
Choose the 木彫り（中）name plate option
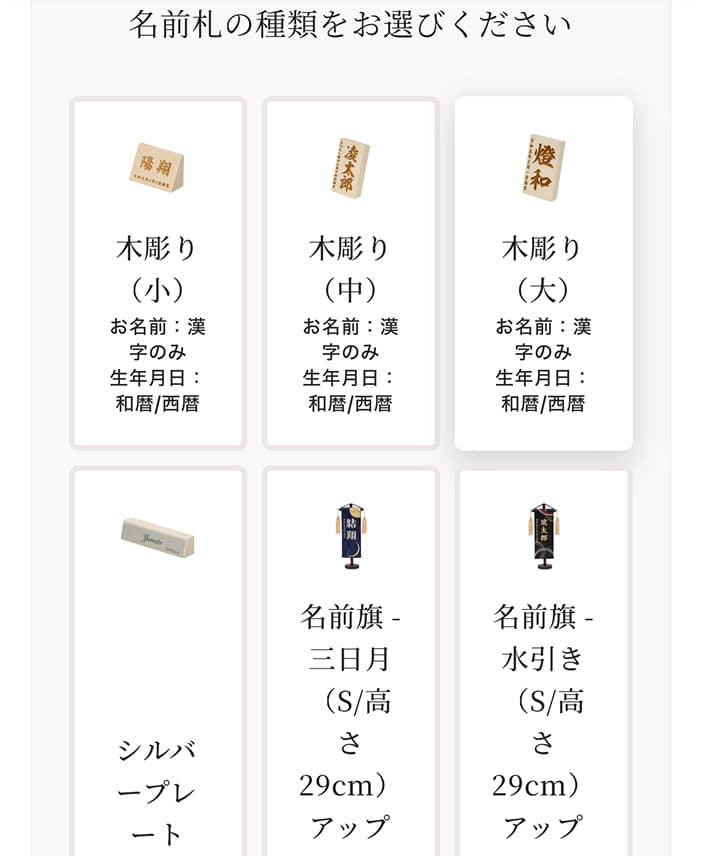coord(351,273)
